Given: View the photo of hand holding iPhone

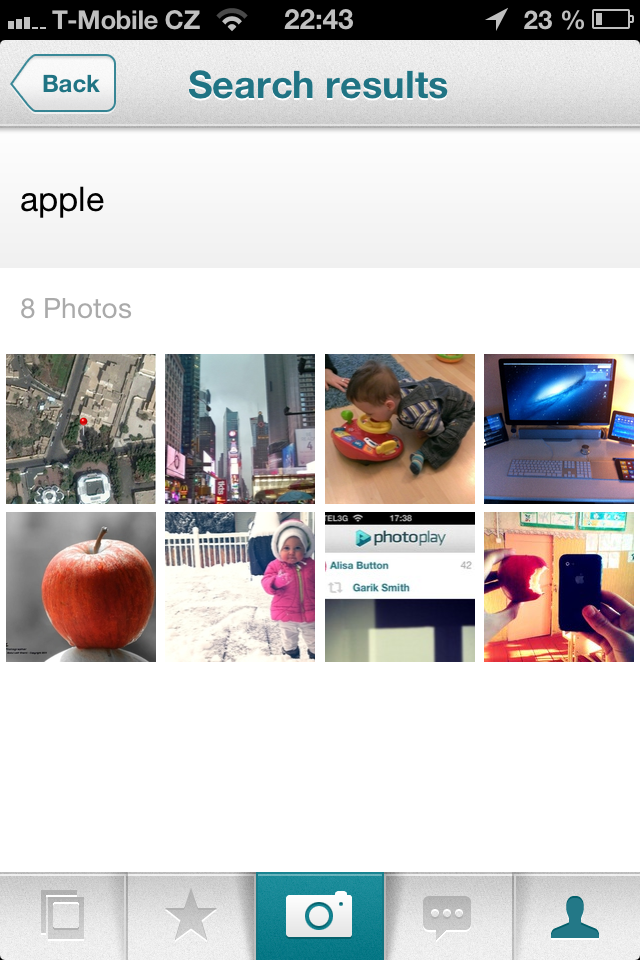Looking at the screenshot, I should click(x=559, y=587).
